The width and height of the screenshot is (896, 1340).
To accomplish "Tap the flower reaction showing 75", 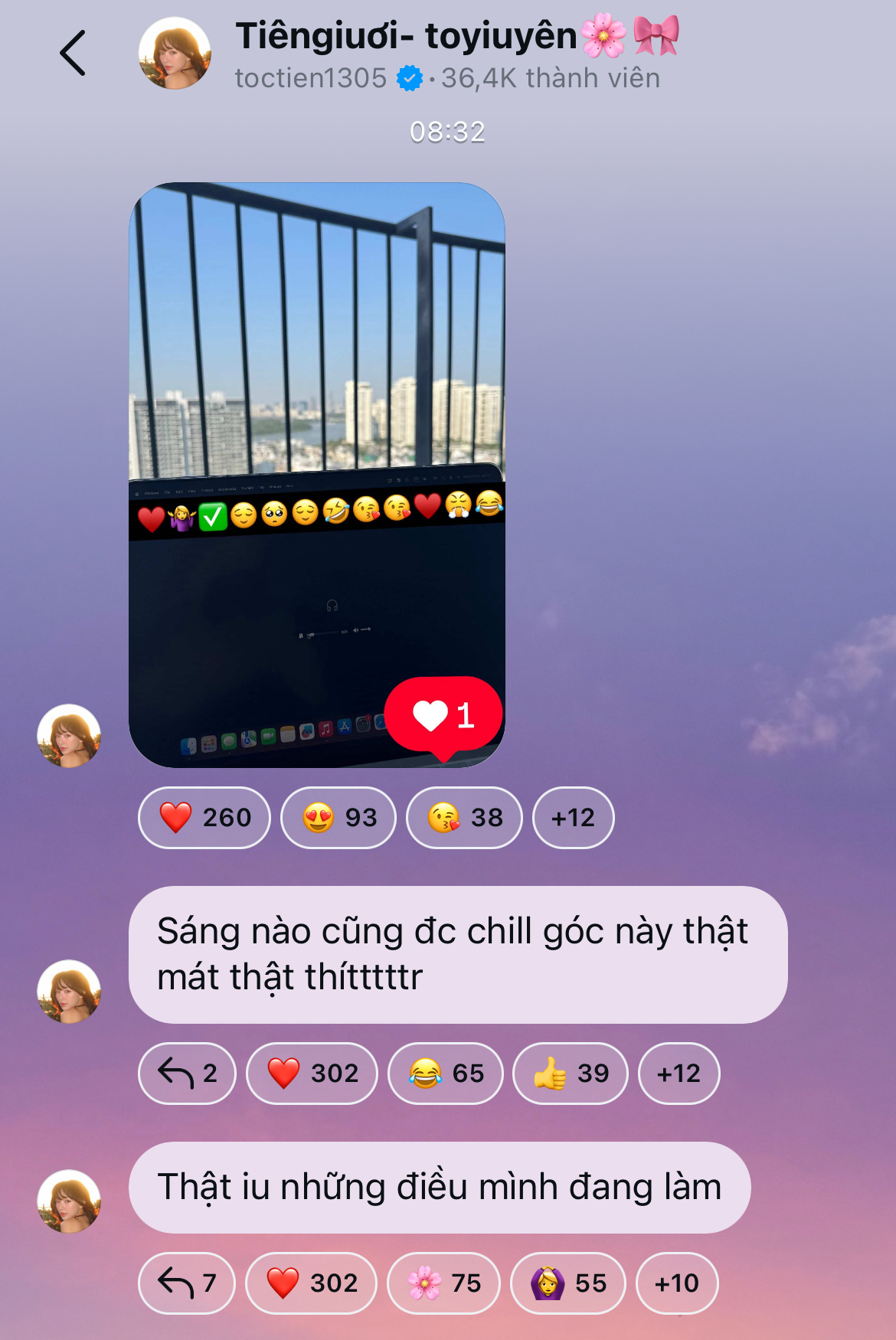I will (444, 1283).
